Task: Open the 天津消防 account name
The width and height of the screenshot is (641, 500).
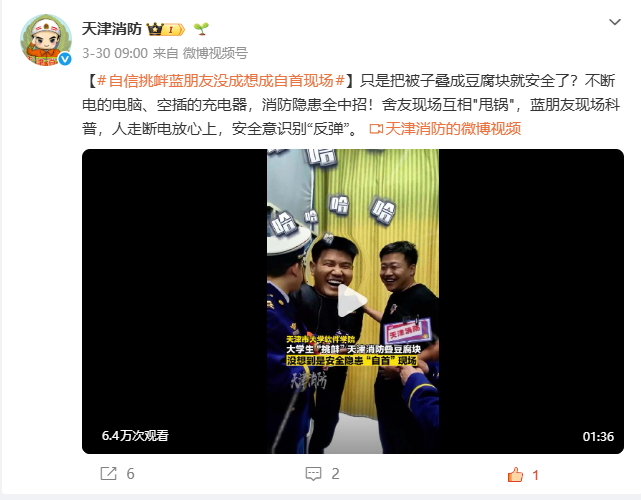Action: tap(111, 28)
